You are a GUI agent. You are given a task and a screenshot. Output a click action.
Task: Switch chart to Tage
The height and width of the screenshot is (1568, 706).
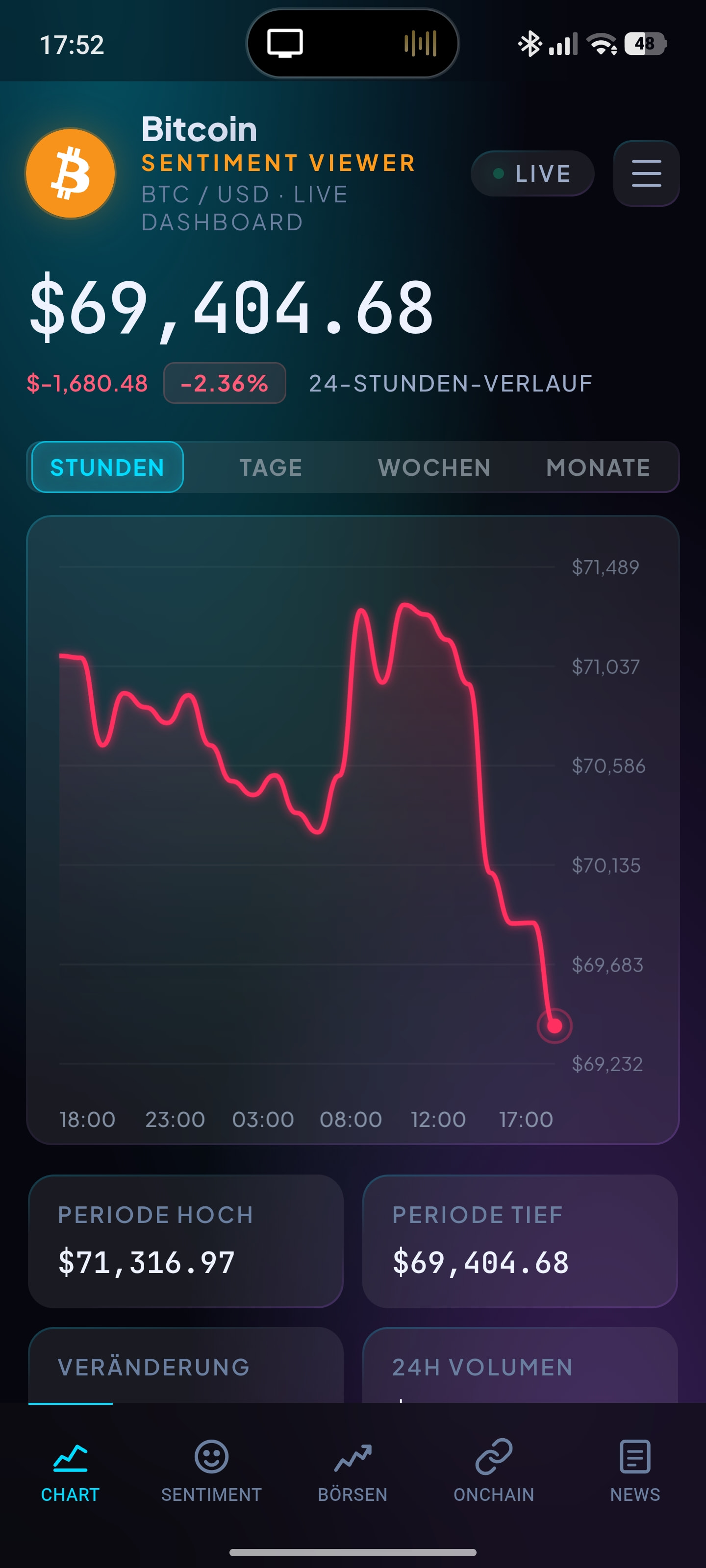(271, 467)
